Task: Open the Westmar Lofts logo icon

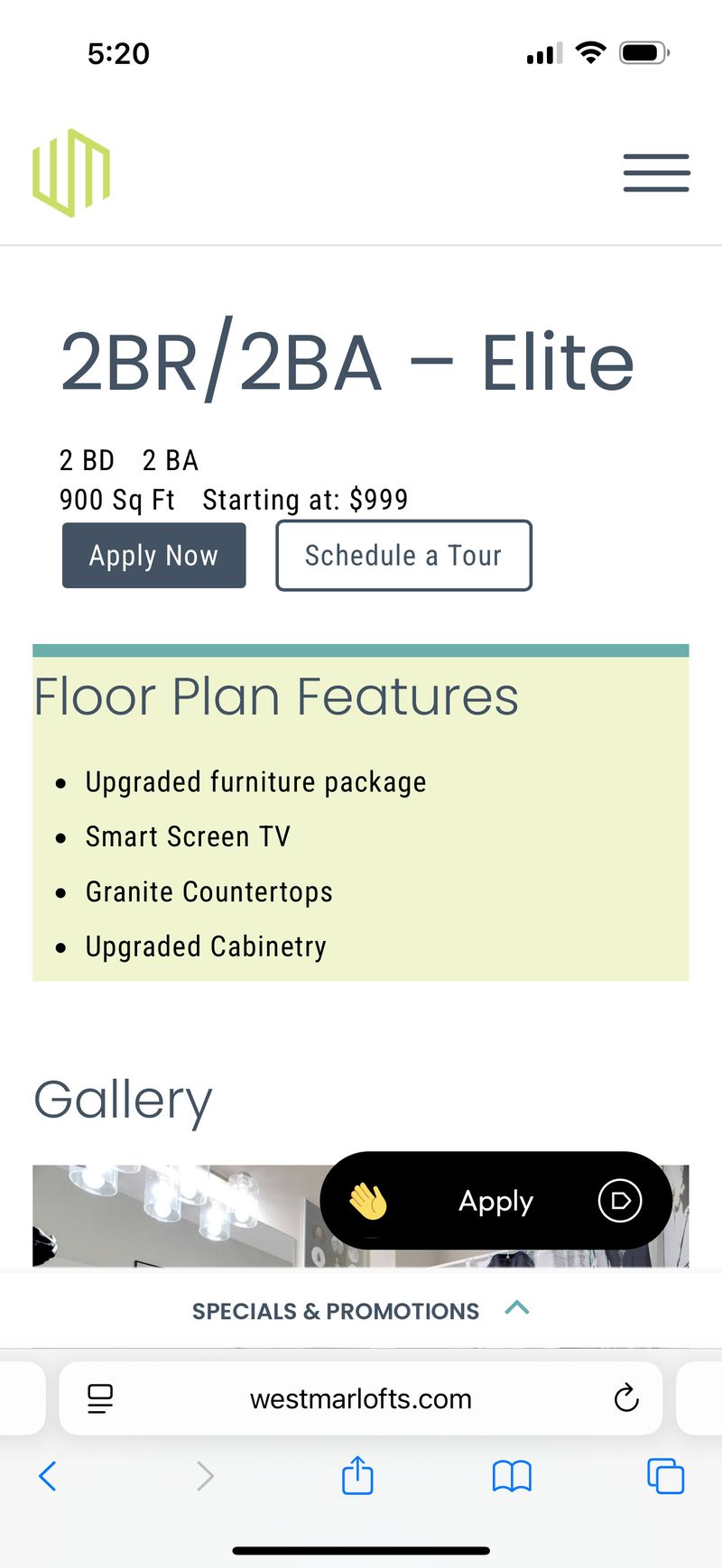Action: coord(73,171)
